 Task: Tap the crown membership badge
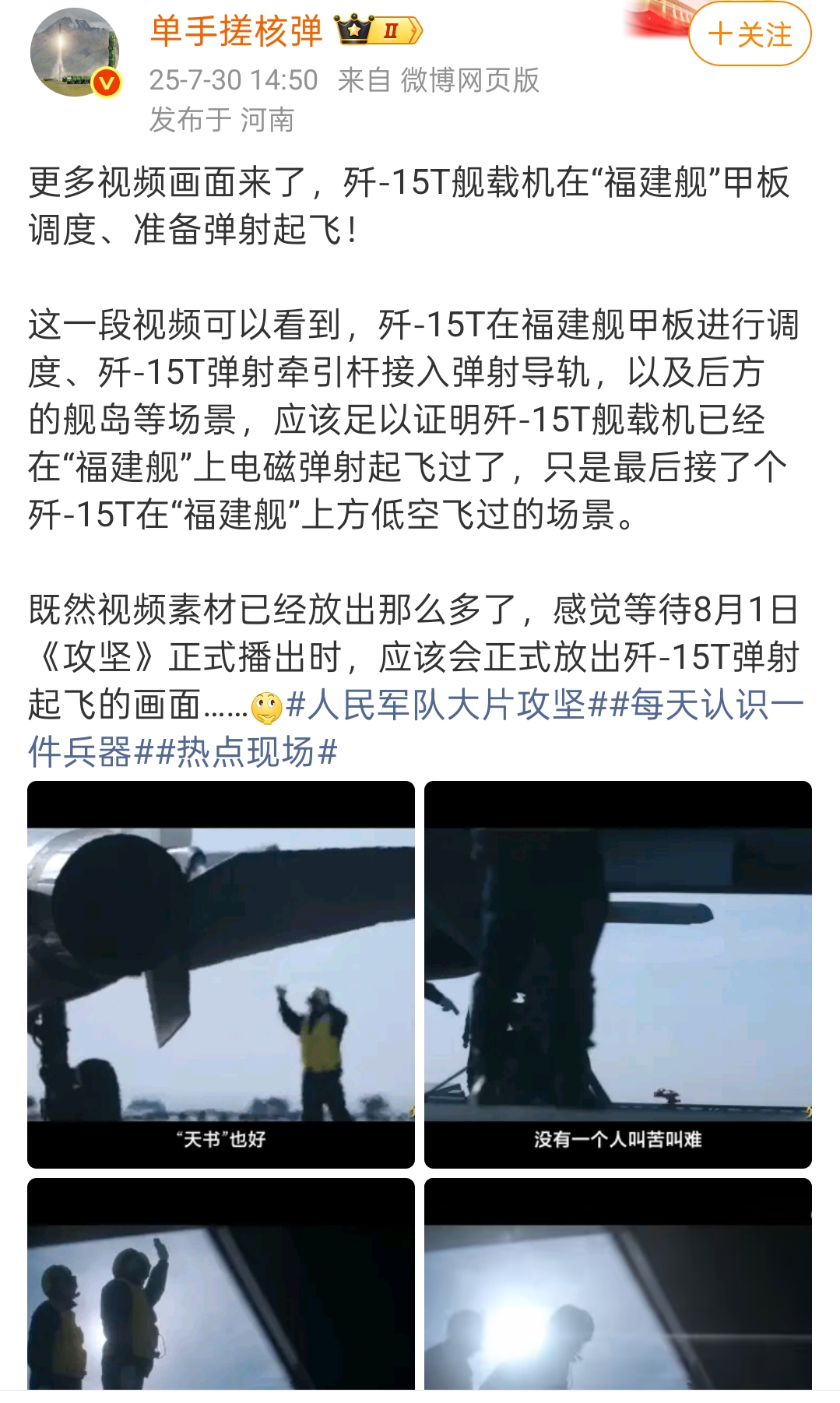tap(378, 31)
